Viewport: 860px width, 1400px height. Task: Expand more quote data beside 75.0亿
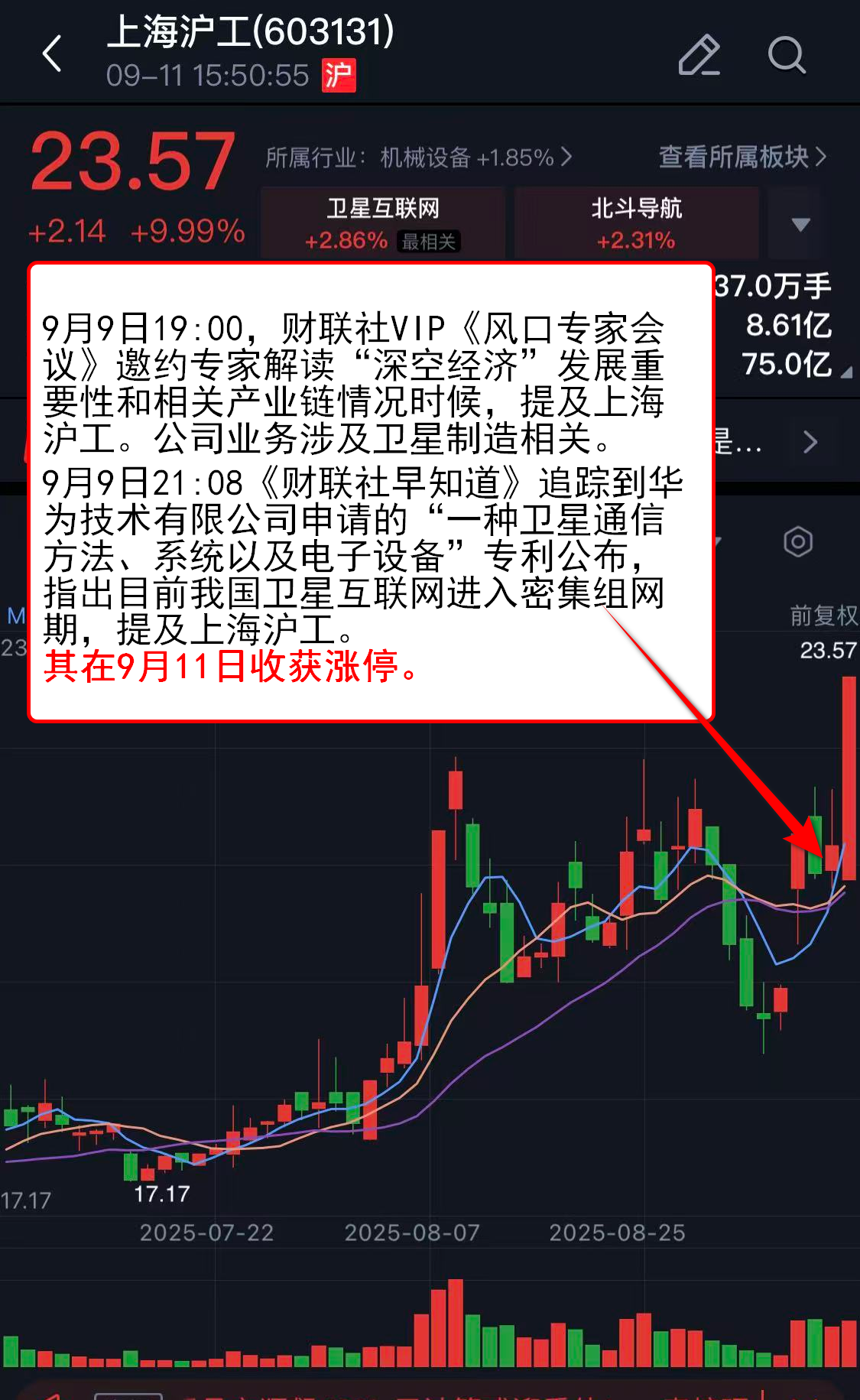tap(845, 373)
